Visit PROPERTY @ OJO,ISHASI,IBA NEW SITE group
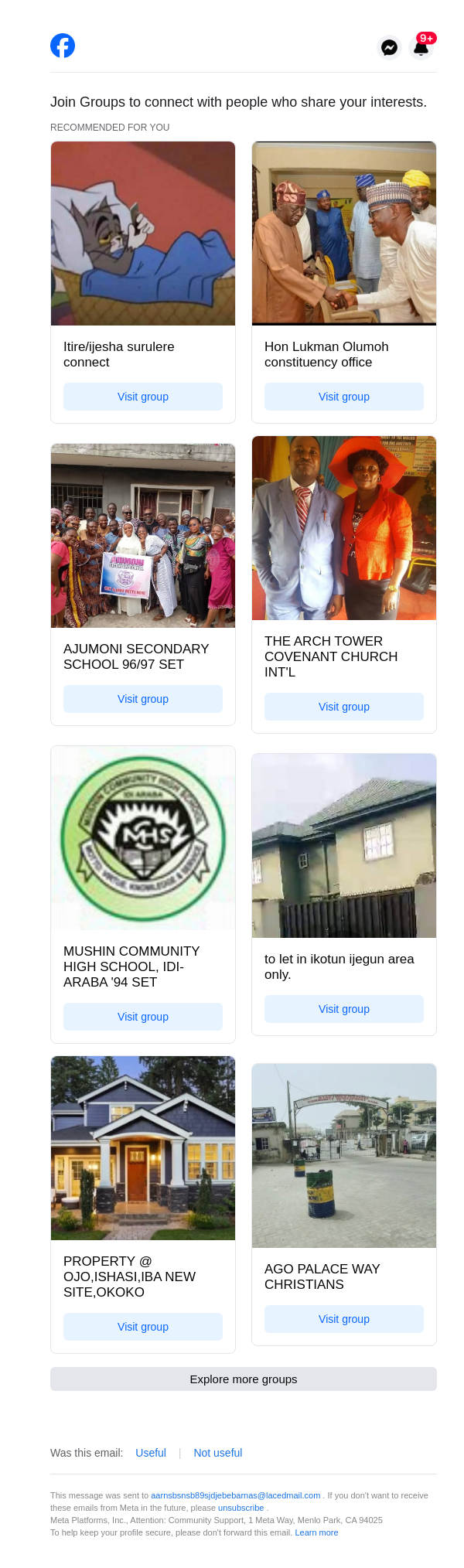464x1568 pixels. pyautogui.click(x=143, y=1327)
